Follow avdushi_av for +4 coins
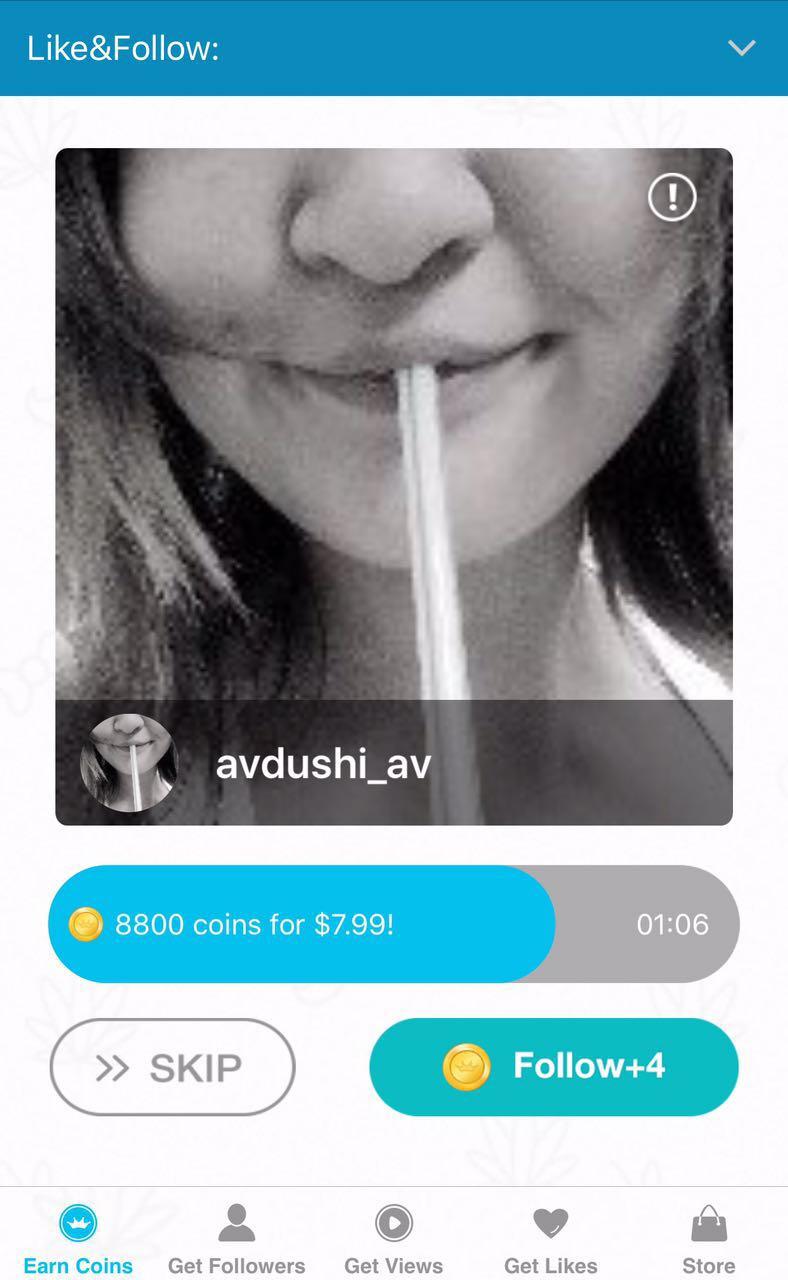 pyautogui.click(x=554, y=1067)
